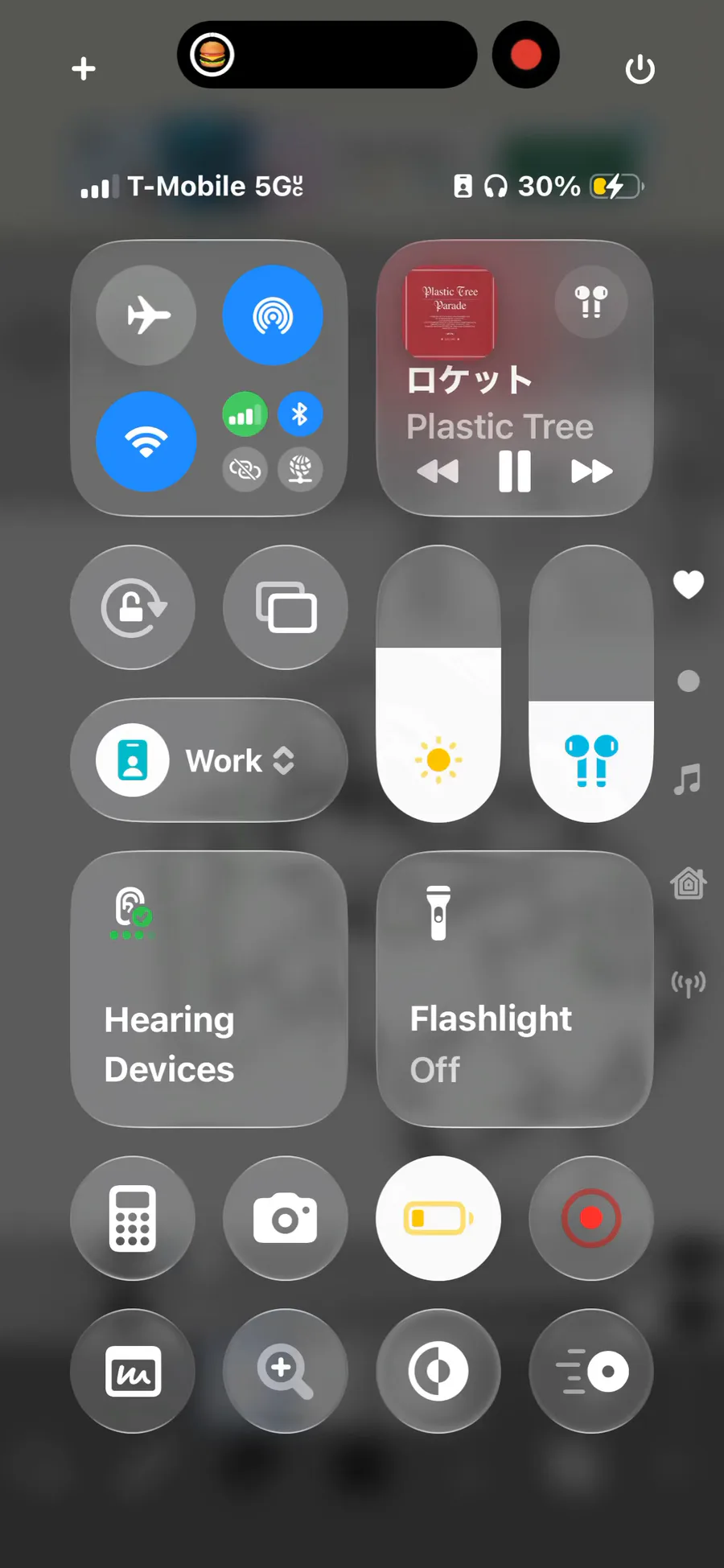The image size is (724, 1568).
Task: Toggle Airplane Mode
Action: tap(146, 315)
